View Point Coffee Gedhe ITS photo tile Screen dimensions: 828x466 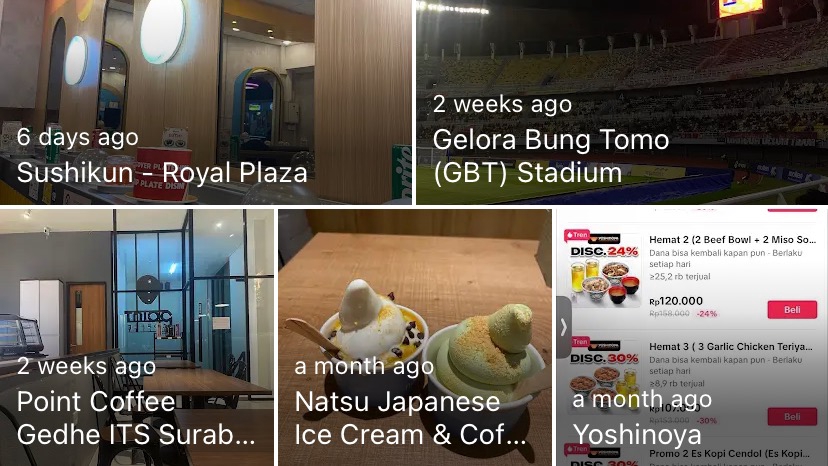[x=136, y=335]
